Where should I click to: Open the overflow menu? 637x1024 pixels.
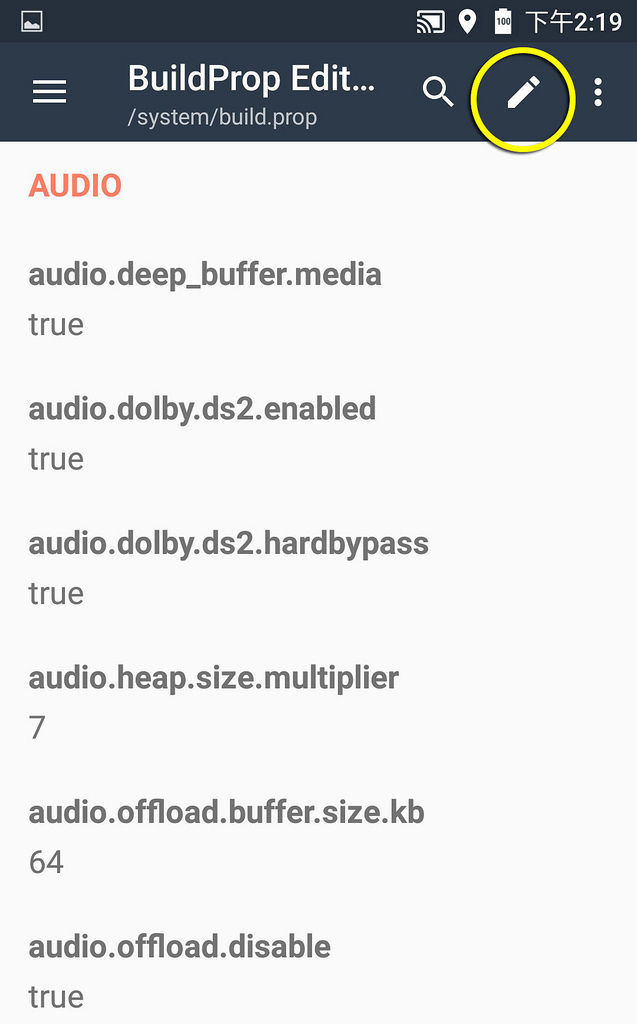[x=598, y=92]
